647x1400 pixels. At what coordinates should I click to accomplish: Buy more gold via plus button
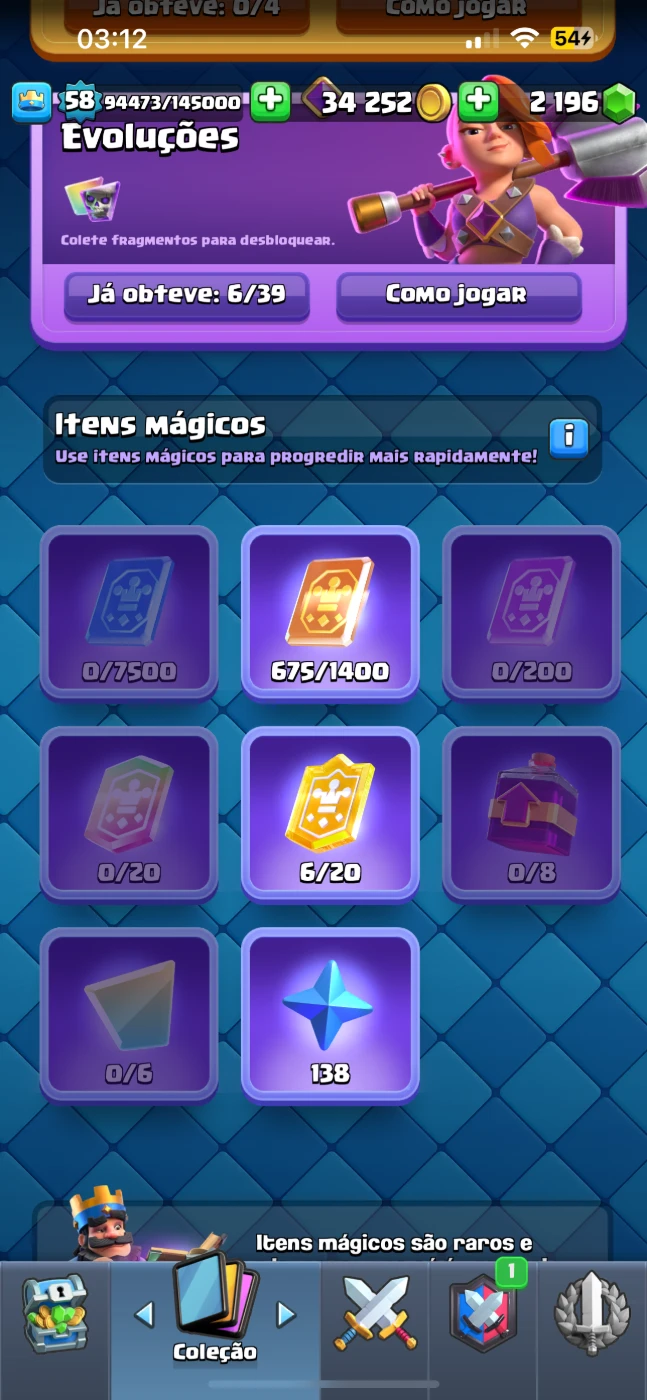point(479,101)
